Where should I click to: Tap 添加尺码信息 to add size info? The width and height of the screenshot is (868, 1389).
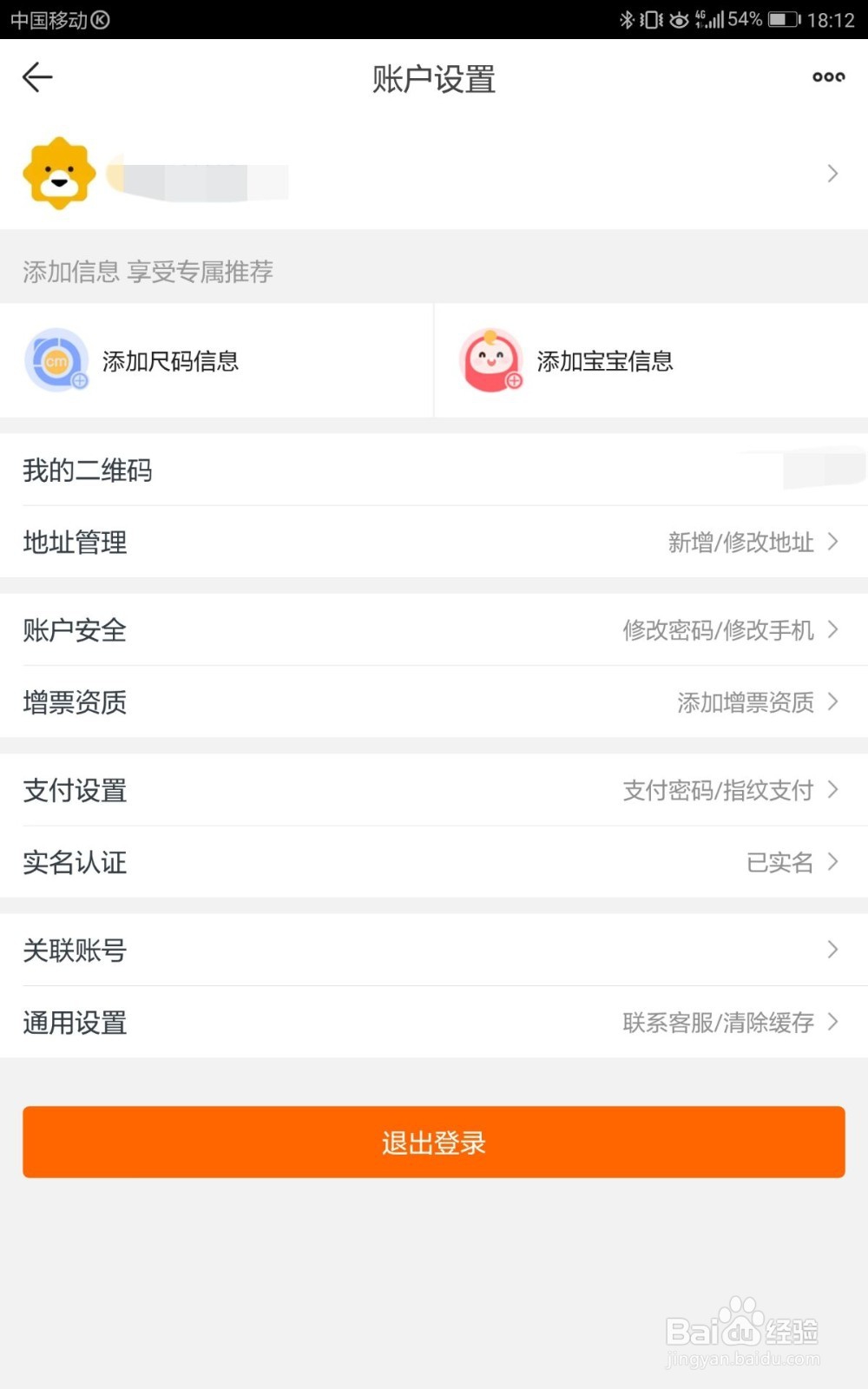tap(170, 360)
